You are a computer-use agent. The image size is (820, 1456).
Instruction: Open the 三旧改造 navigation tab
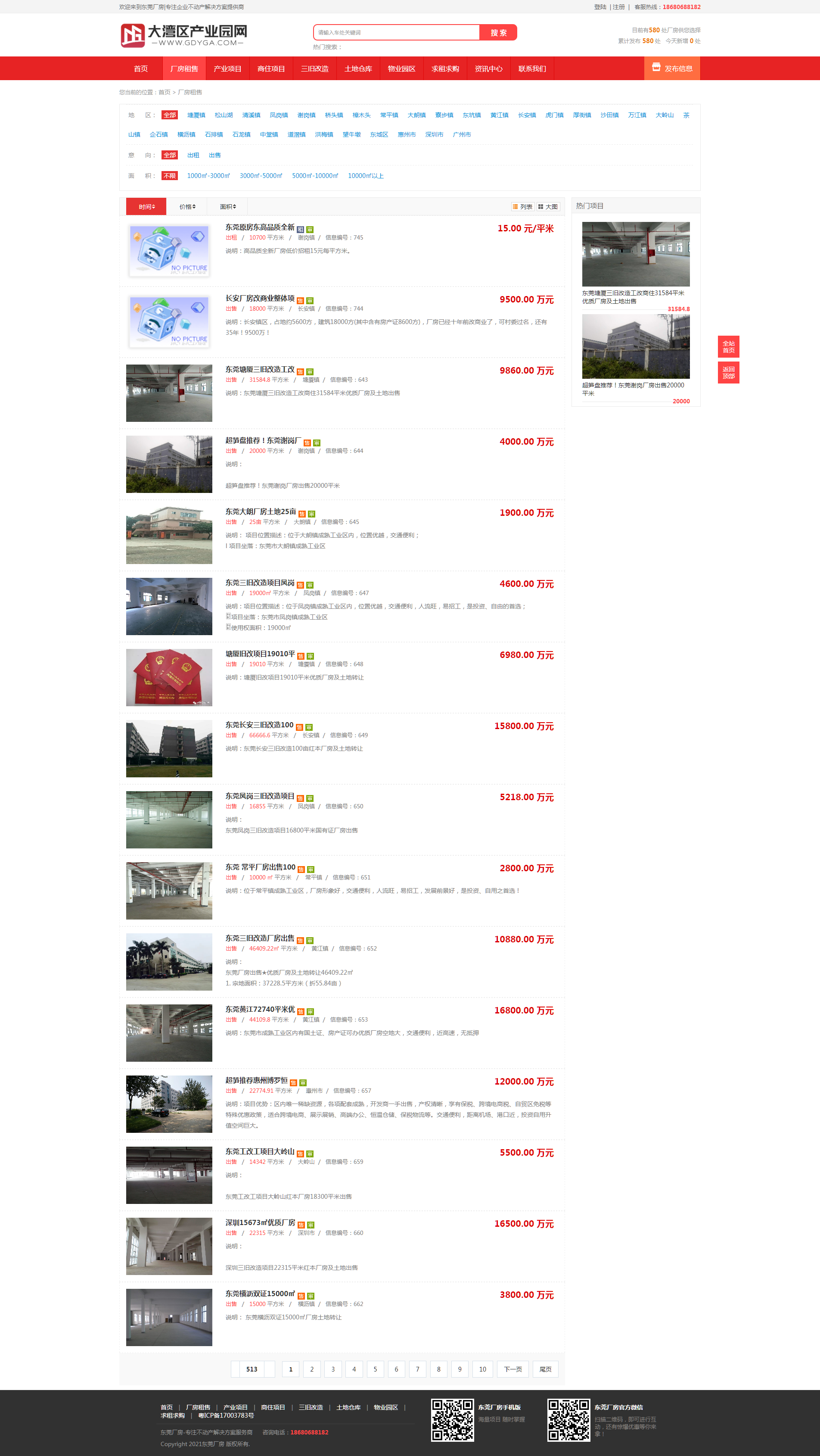click(x=314, y=69)
